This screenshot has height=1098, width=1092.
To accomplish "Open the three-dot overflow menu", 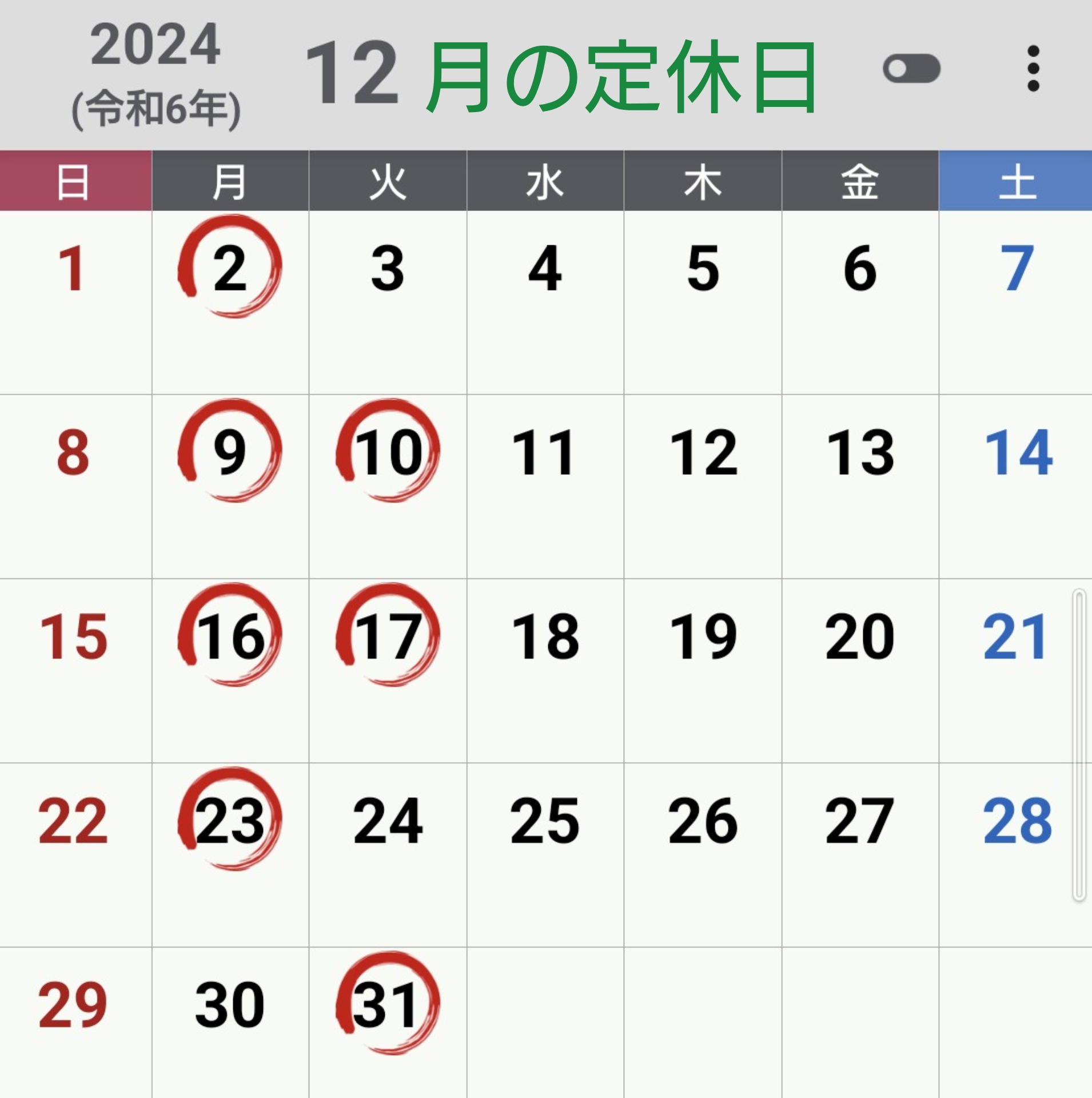I will (1033, 69).
